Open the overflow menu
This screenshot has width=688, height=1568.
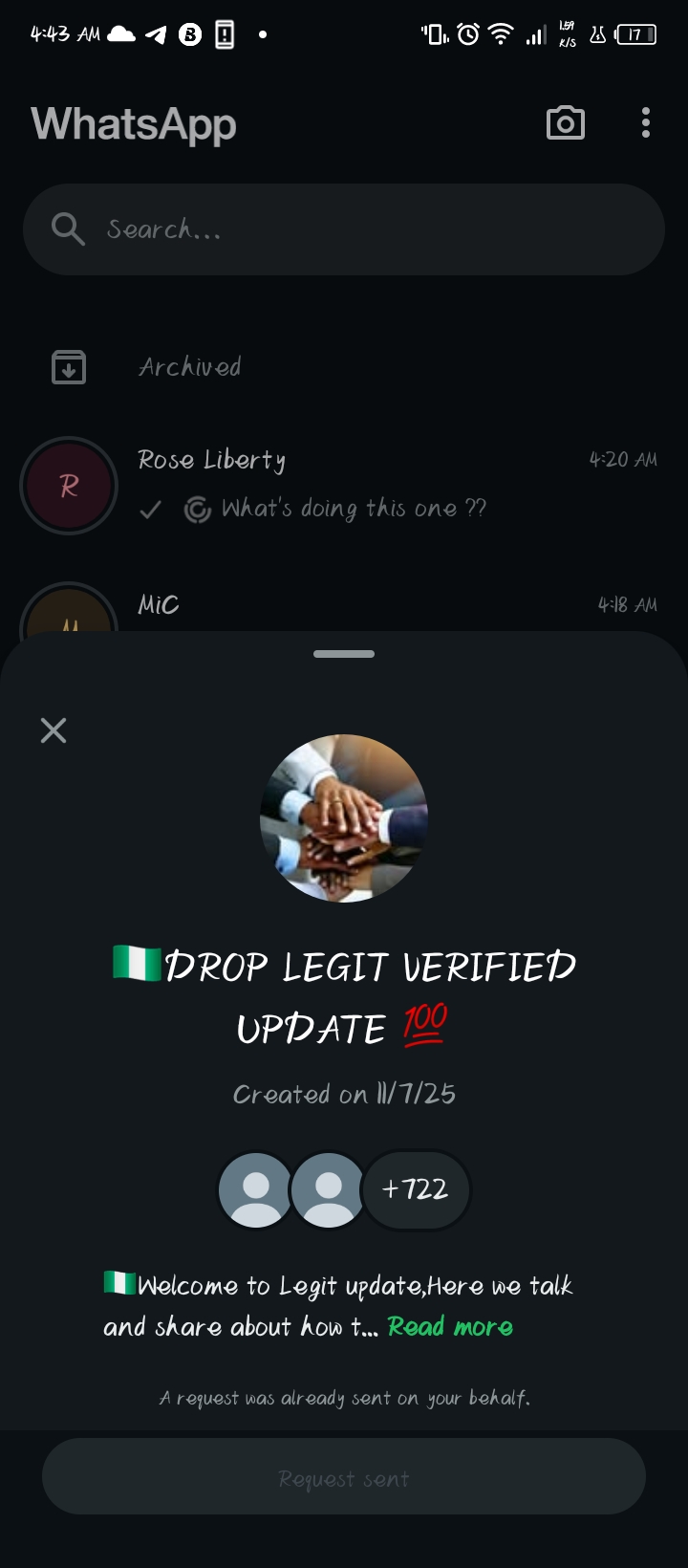[x=646, y=123]
